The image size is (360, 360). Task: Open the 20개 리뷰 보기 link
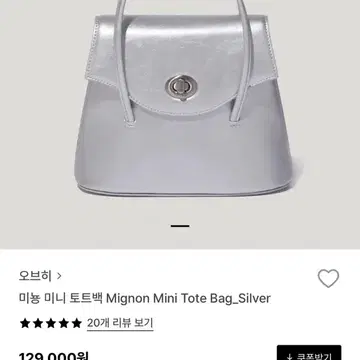(120, 323)
